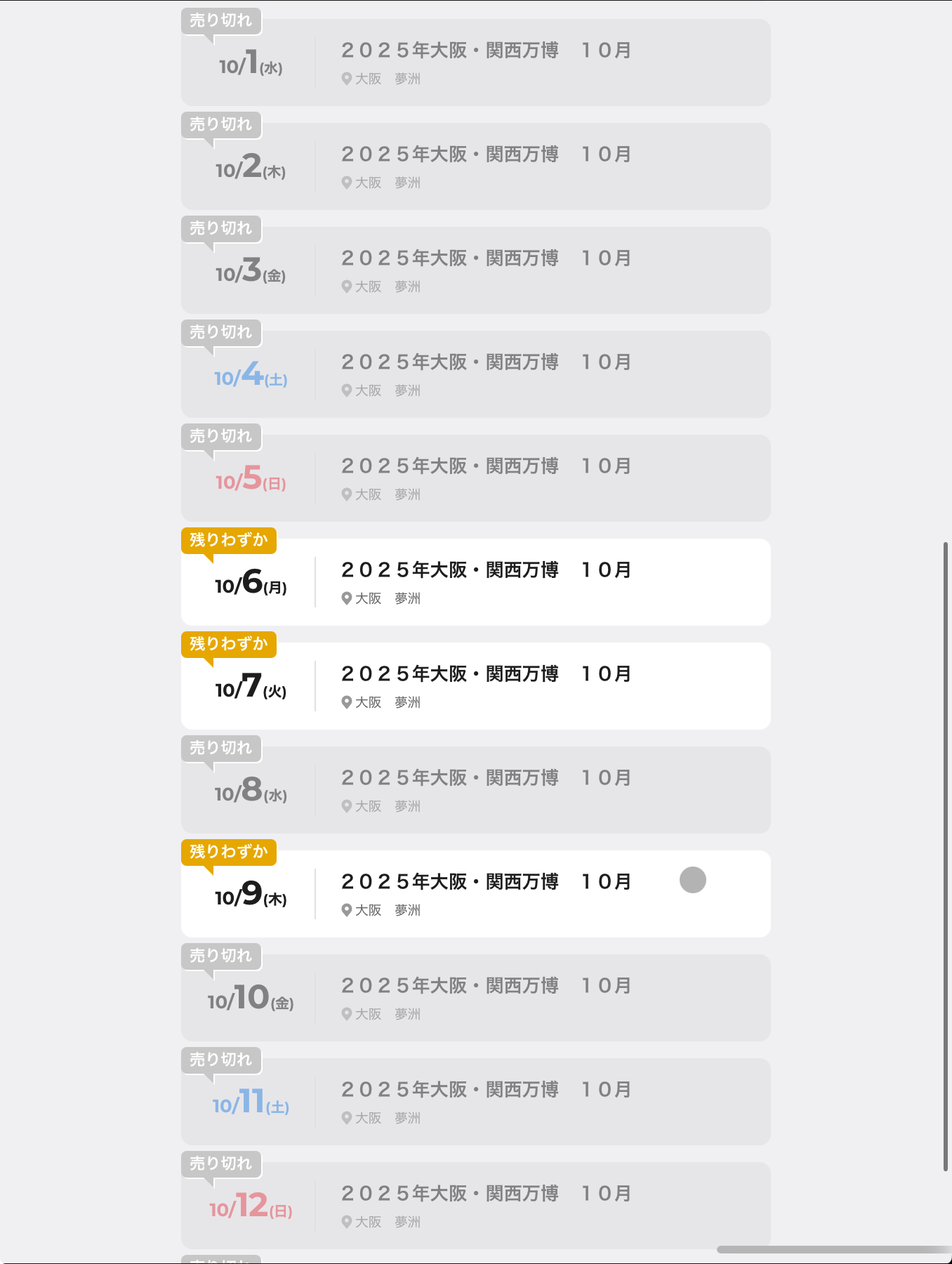Open the 10/7 (火) Expo ticket listing
The width and height of the screenshot is (952, 1264).
pyautogui.click(x=475, y=687)
